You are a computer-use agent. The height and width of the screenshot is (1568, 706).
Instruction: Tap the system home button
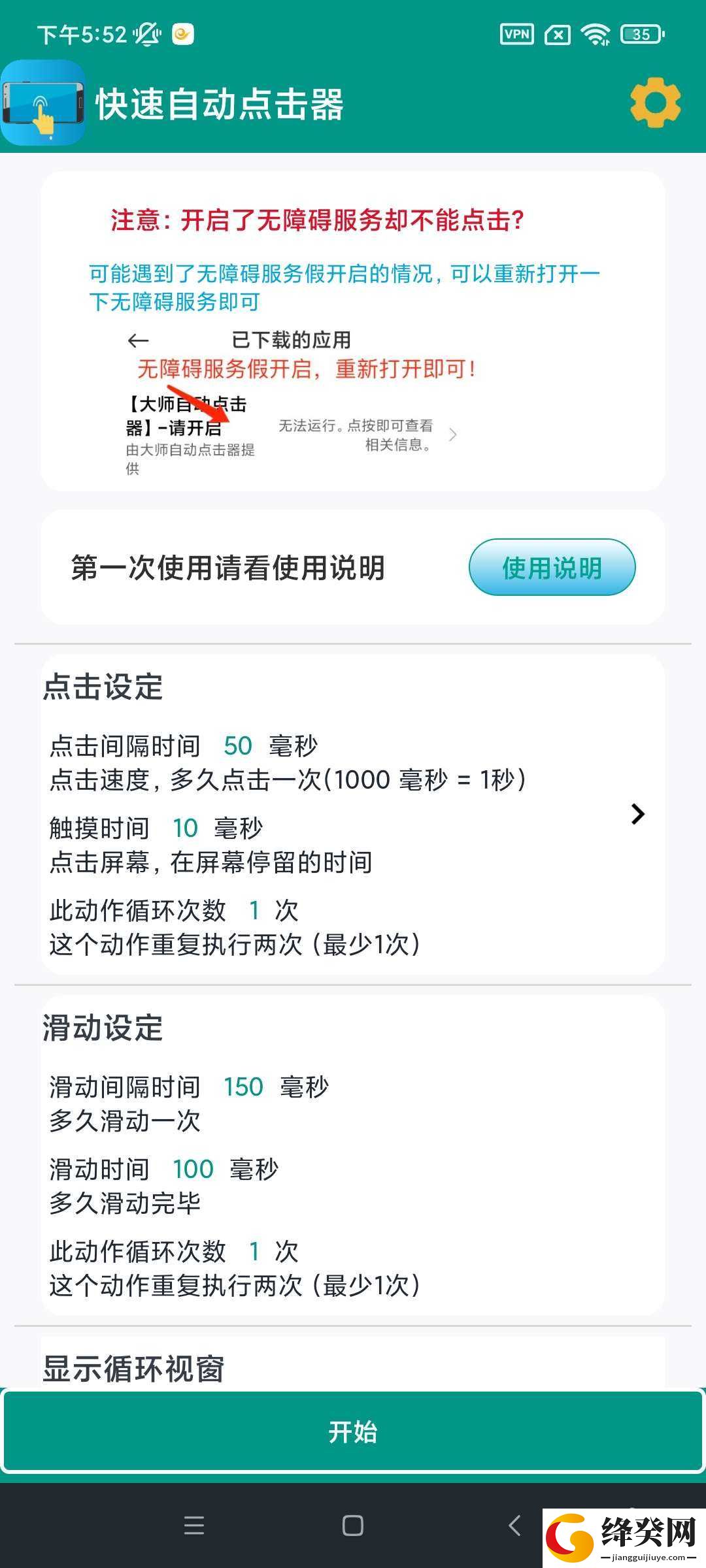pyautogui.click(x=353, y=1526)
